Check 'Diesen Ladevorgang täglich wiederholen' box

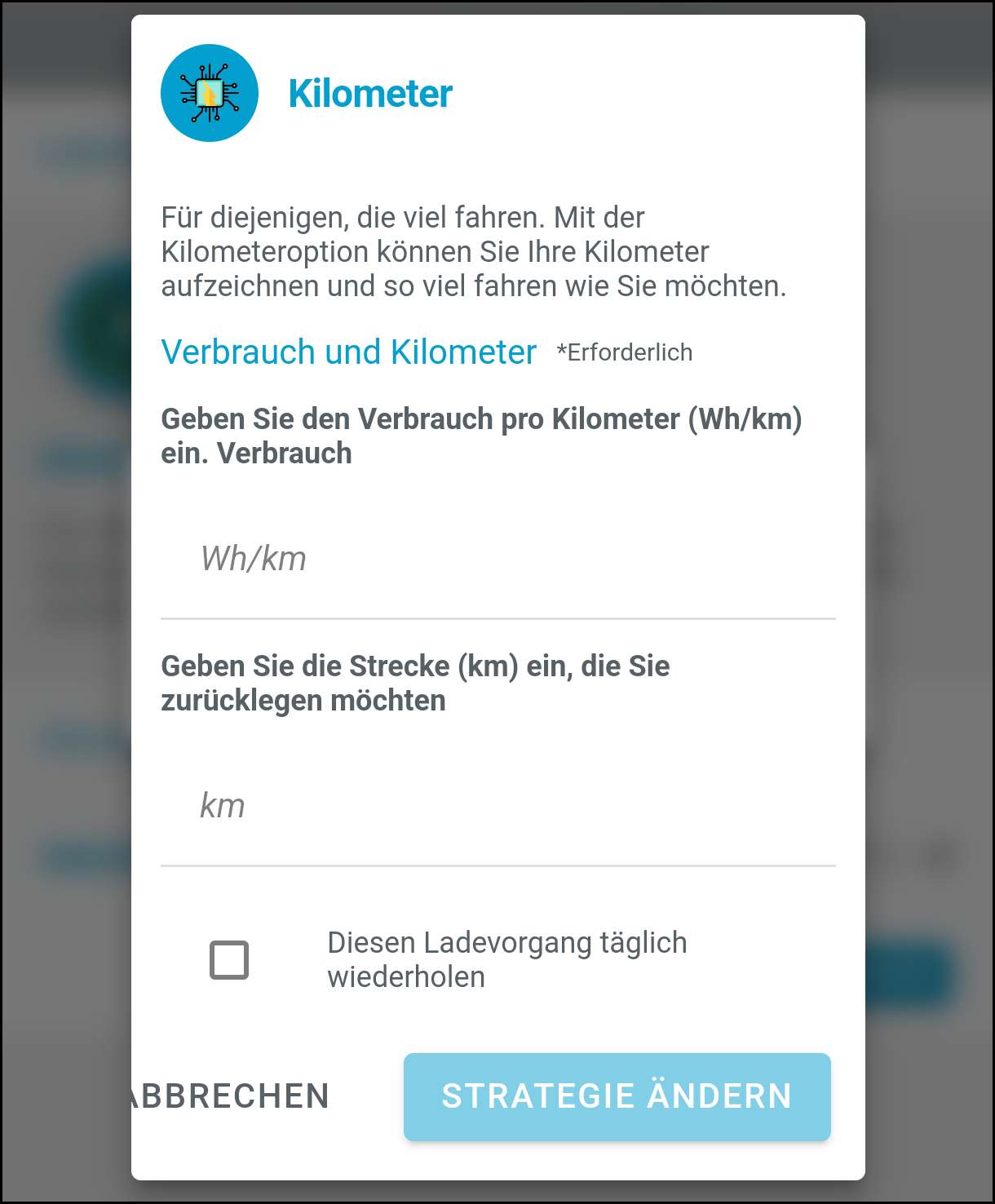pyautogui.click(x=229, y=959)
